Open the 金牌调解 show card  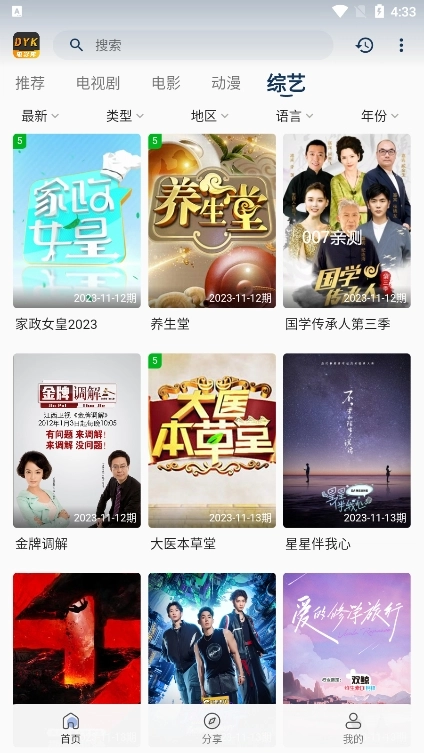pos(77,452)
